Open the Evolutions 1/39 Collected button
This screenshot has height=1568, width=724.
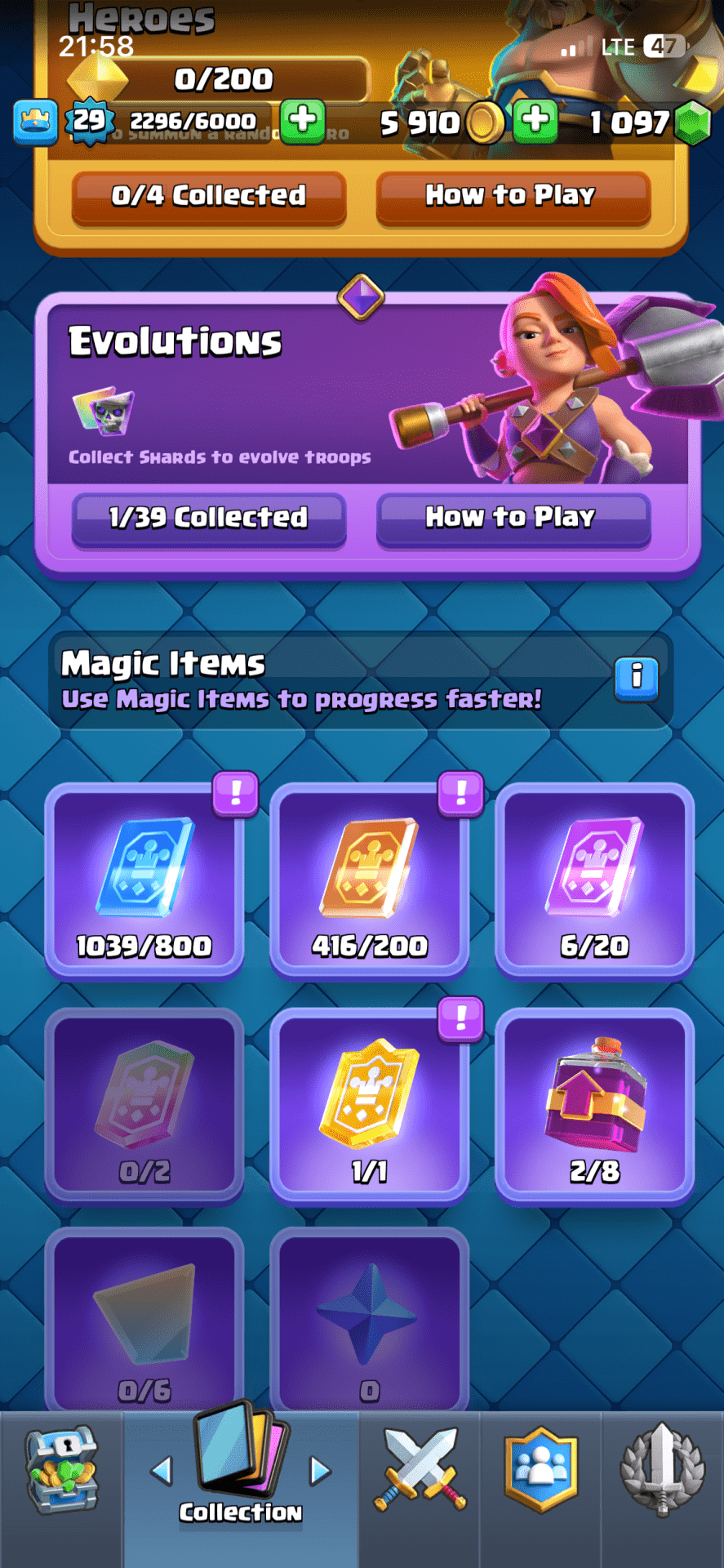tap(209, 519)
